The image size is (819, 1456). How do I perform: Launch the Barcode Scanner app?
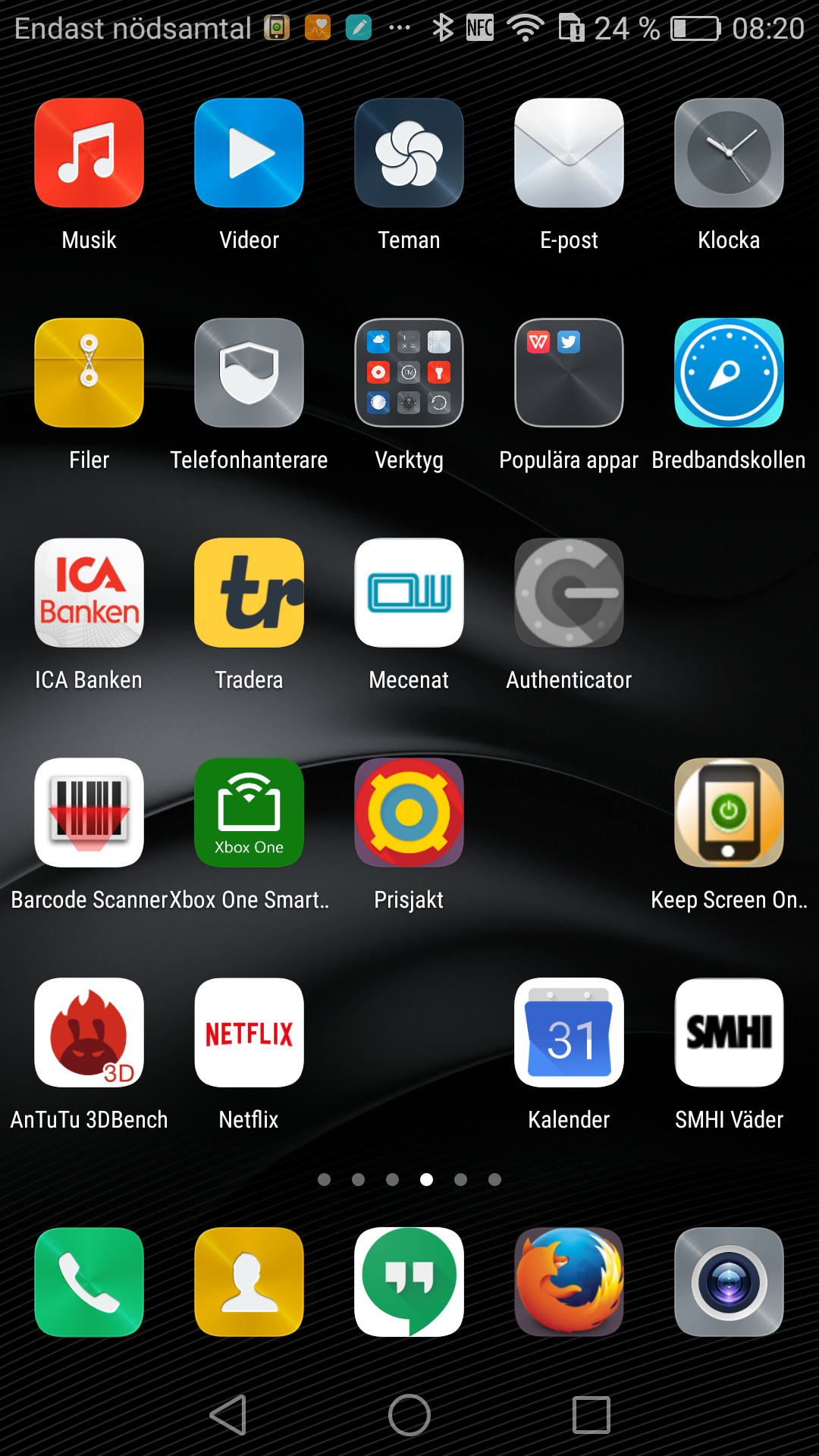click(89, 813)
